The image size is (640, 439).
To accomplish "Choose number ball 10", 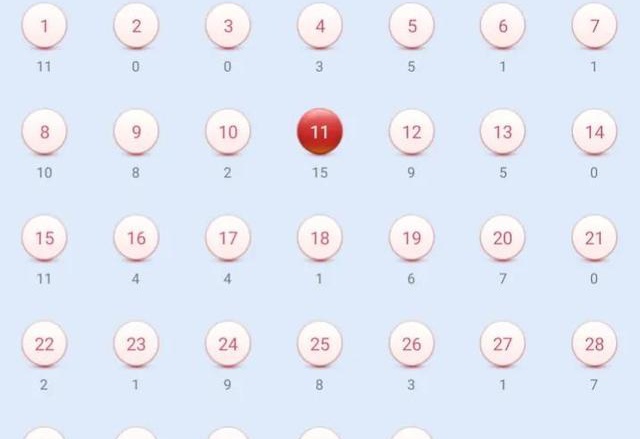I will click(228, 132).
